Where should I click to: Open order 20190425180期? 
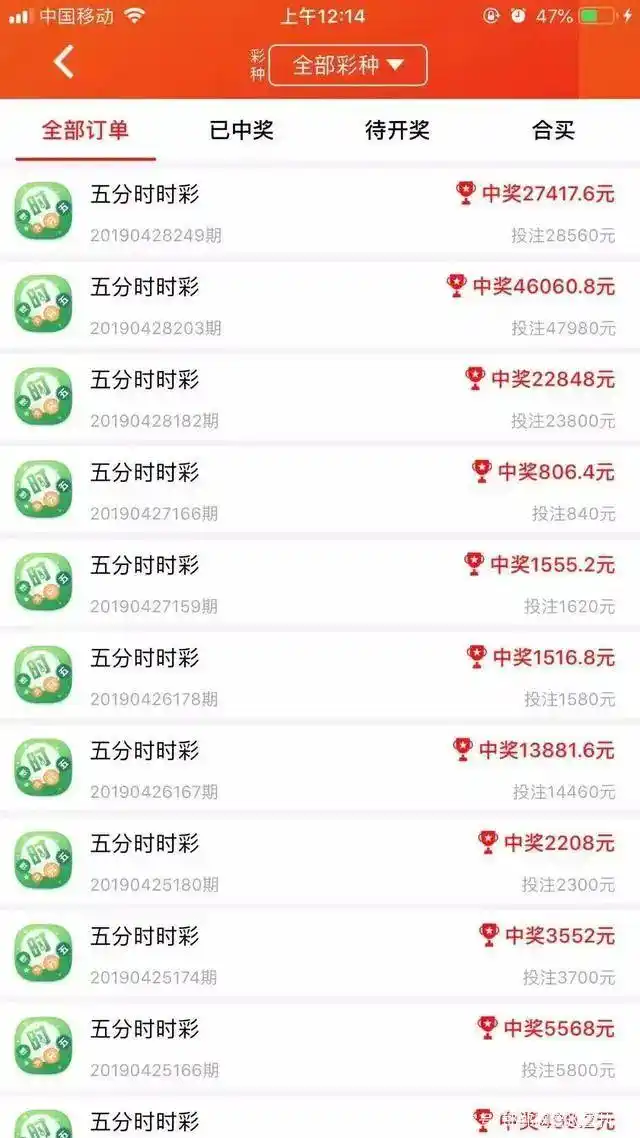point(320,862)
